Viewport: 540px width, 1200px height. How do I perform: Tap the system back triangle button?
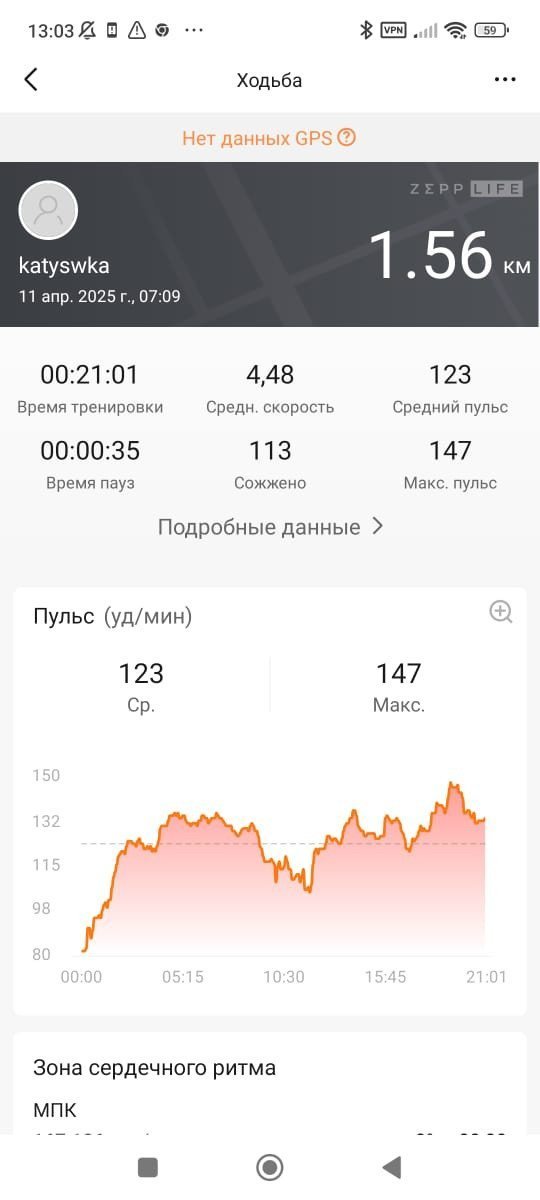[392, 1167]
